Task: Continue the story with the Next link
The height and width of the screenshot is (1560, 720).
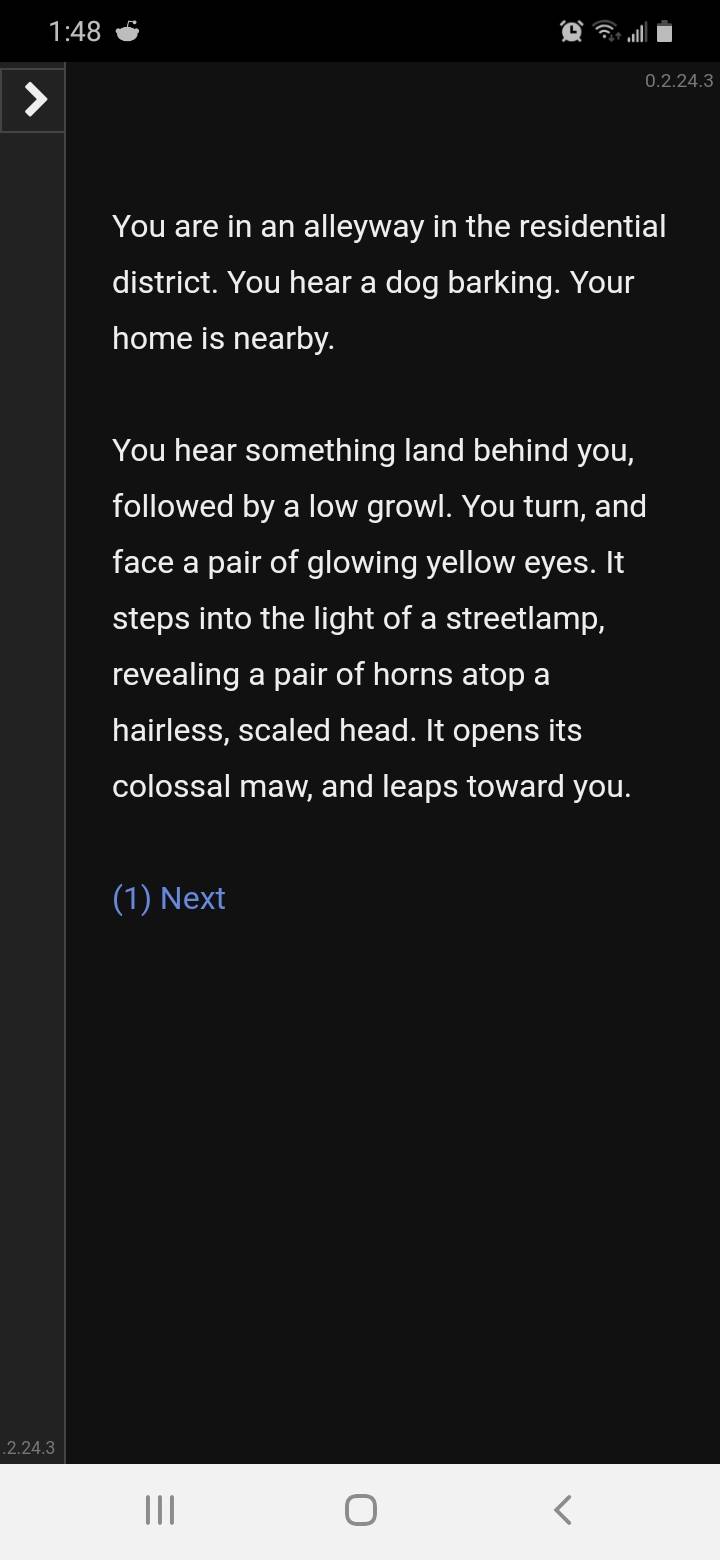Action: [169, 898]
